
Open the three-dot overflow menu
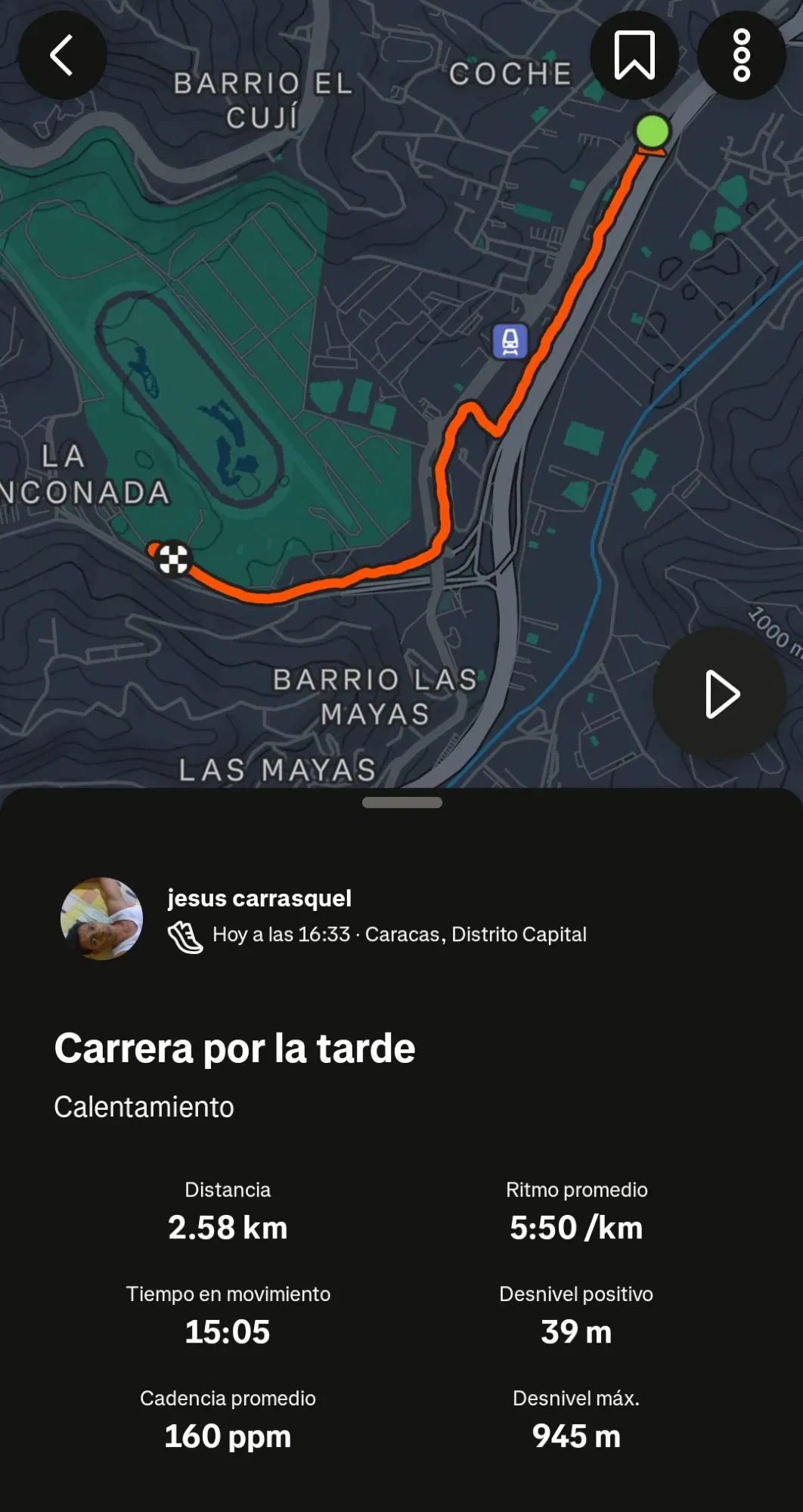(x=741, y=55)
